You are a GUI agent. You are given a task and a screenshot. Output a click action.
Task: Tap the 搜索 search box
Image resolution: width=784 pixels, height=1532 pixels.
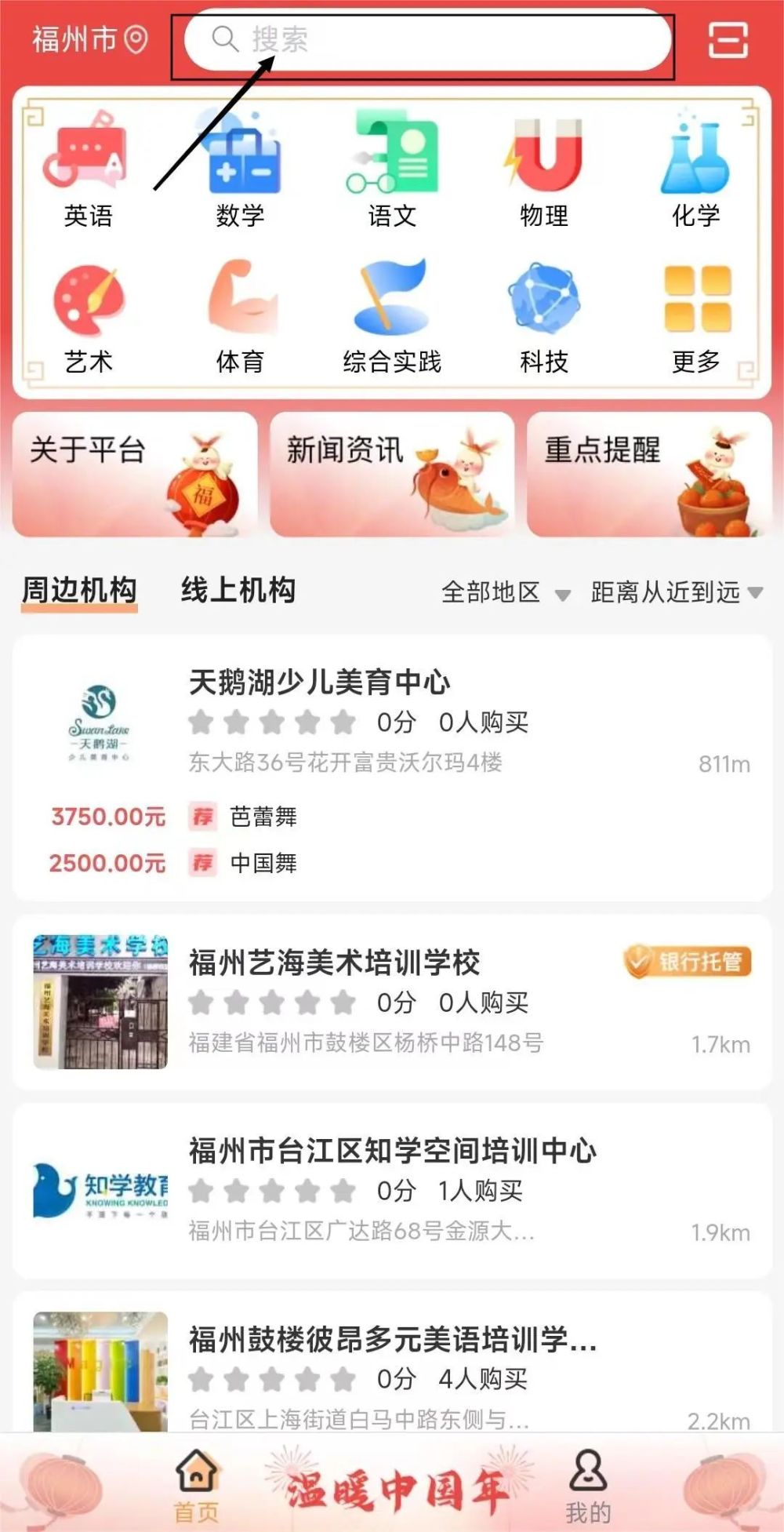click(427, 39)
